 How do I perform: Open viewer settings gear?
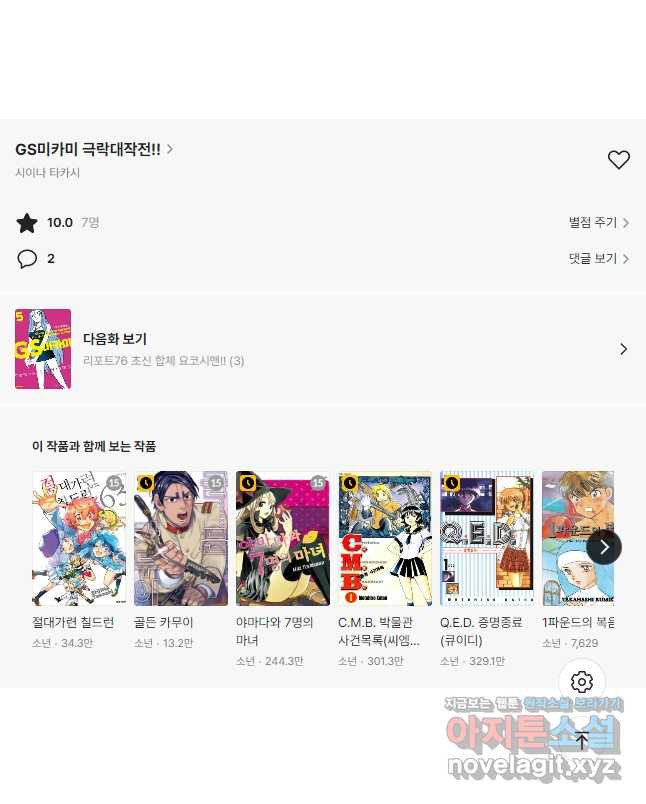click(582, 682)
